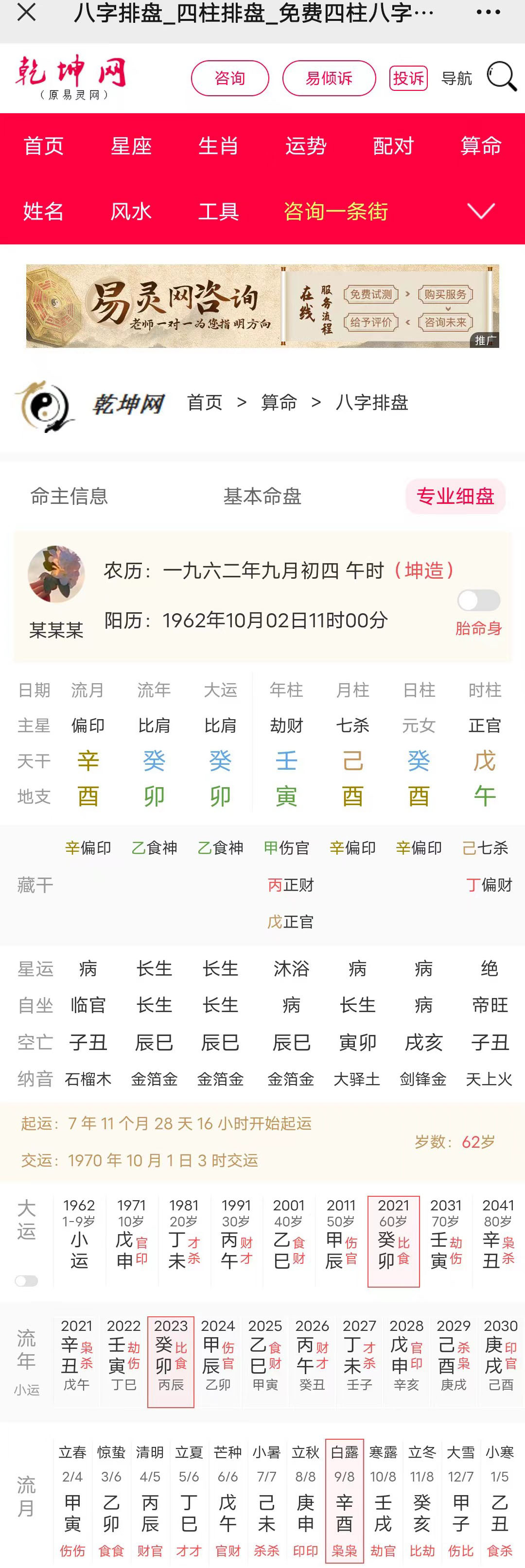Switch to the 基本命盘 tab

tap(262, 497)
